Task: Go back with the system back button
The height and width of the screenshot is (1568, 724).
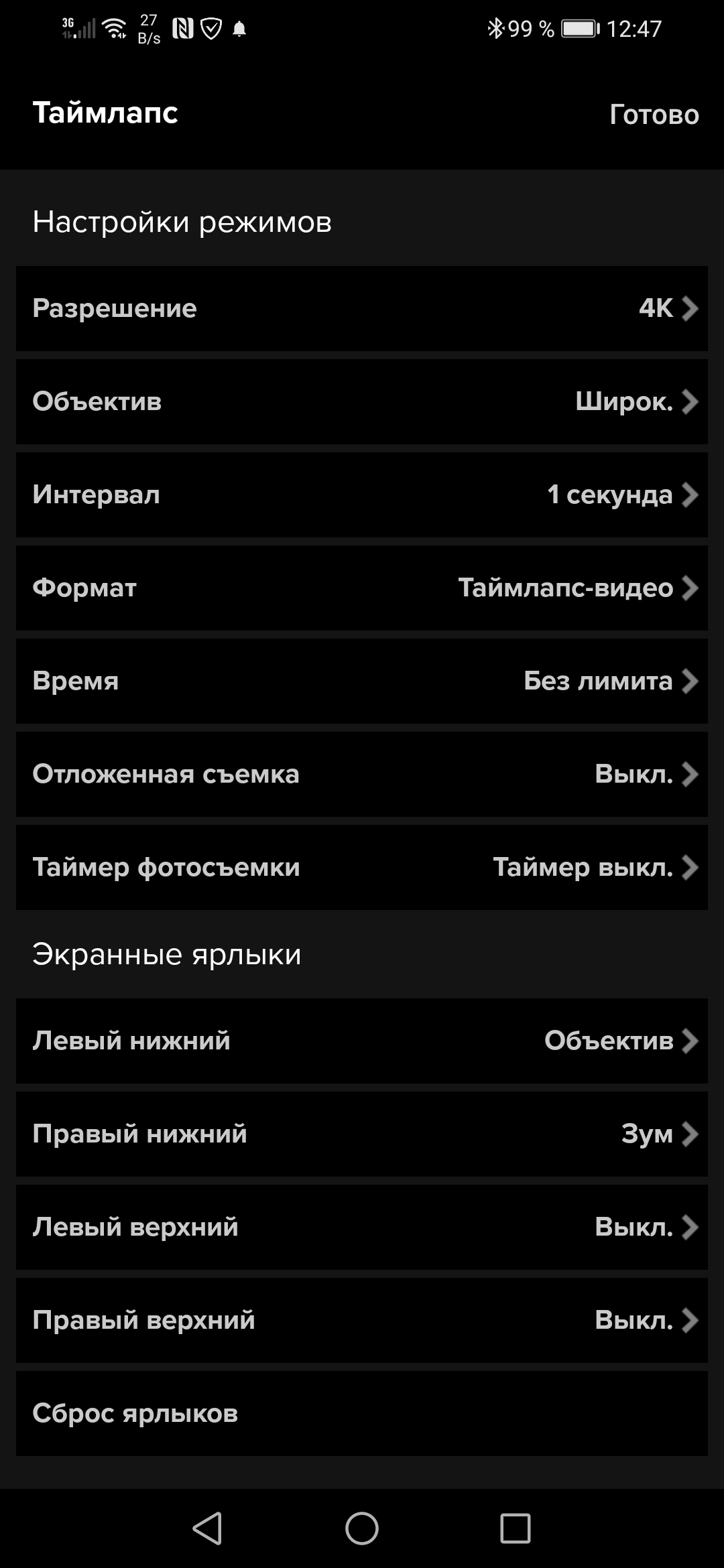Action: (207, 1528)
